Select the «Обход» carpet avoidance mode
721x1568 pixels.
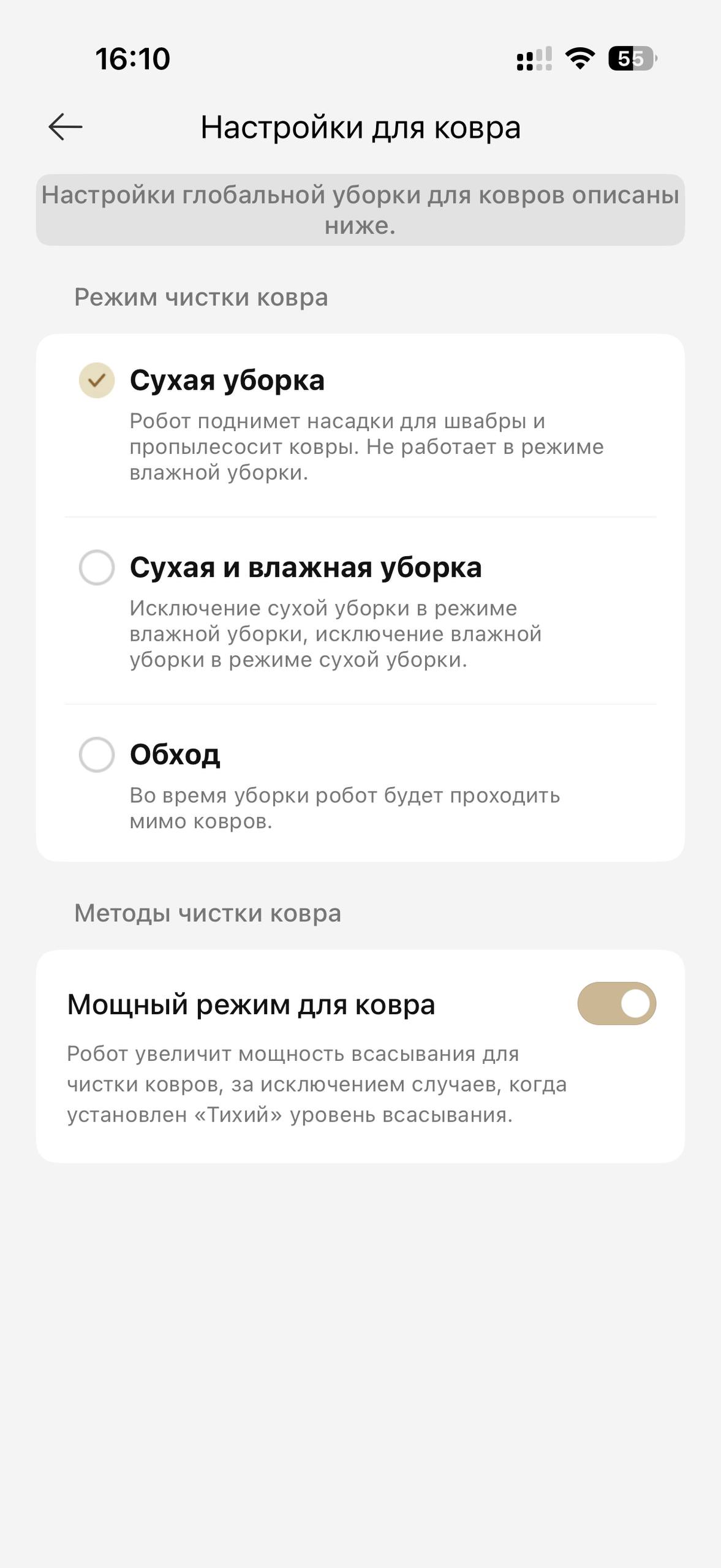97,755
